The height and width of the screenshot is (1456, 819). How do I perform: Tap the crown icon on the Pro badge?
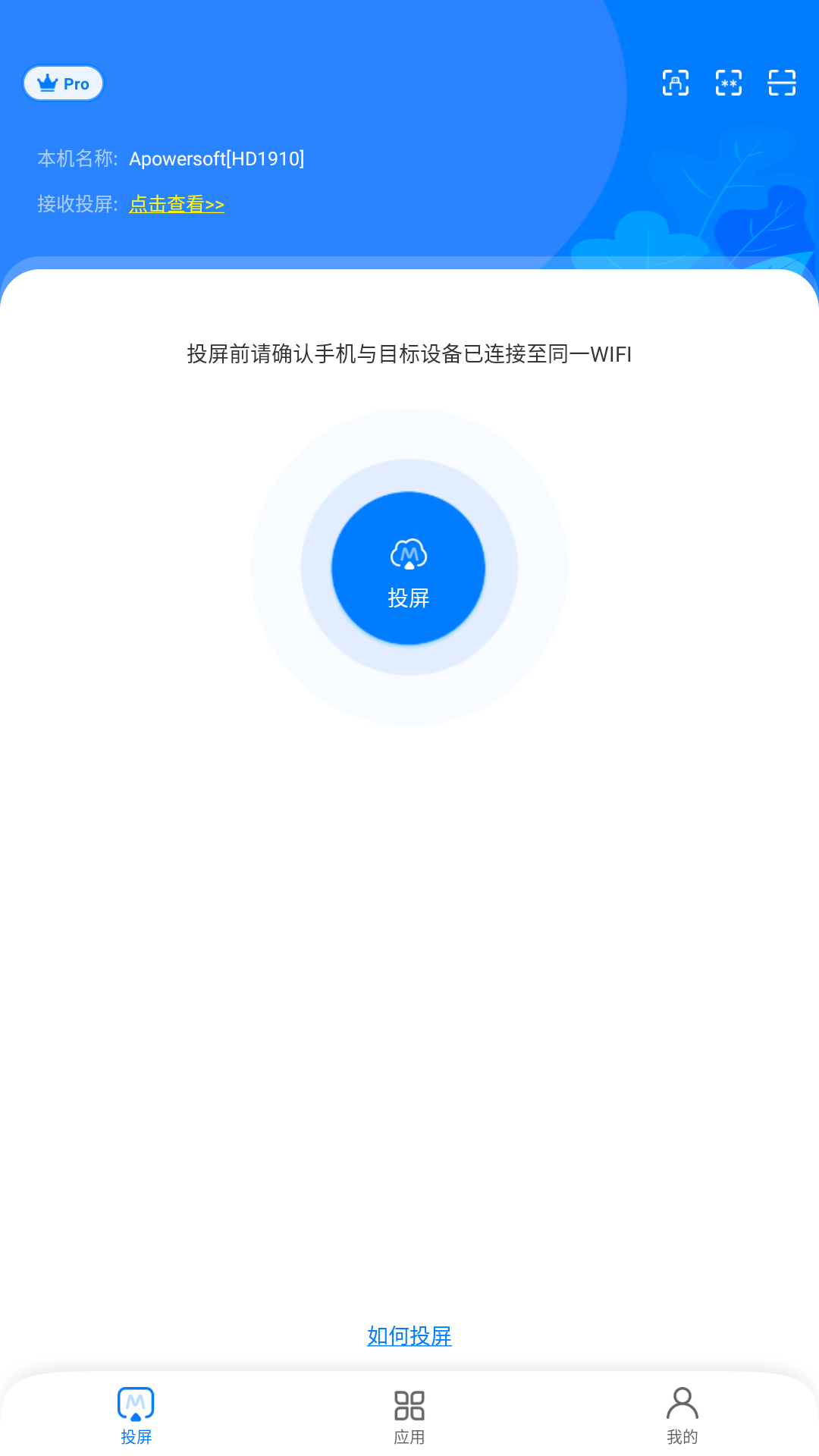(x=47, y=83)
